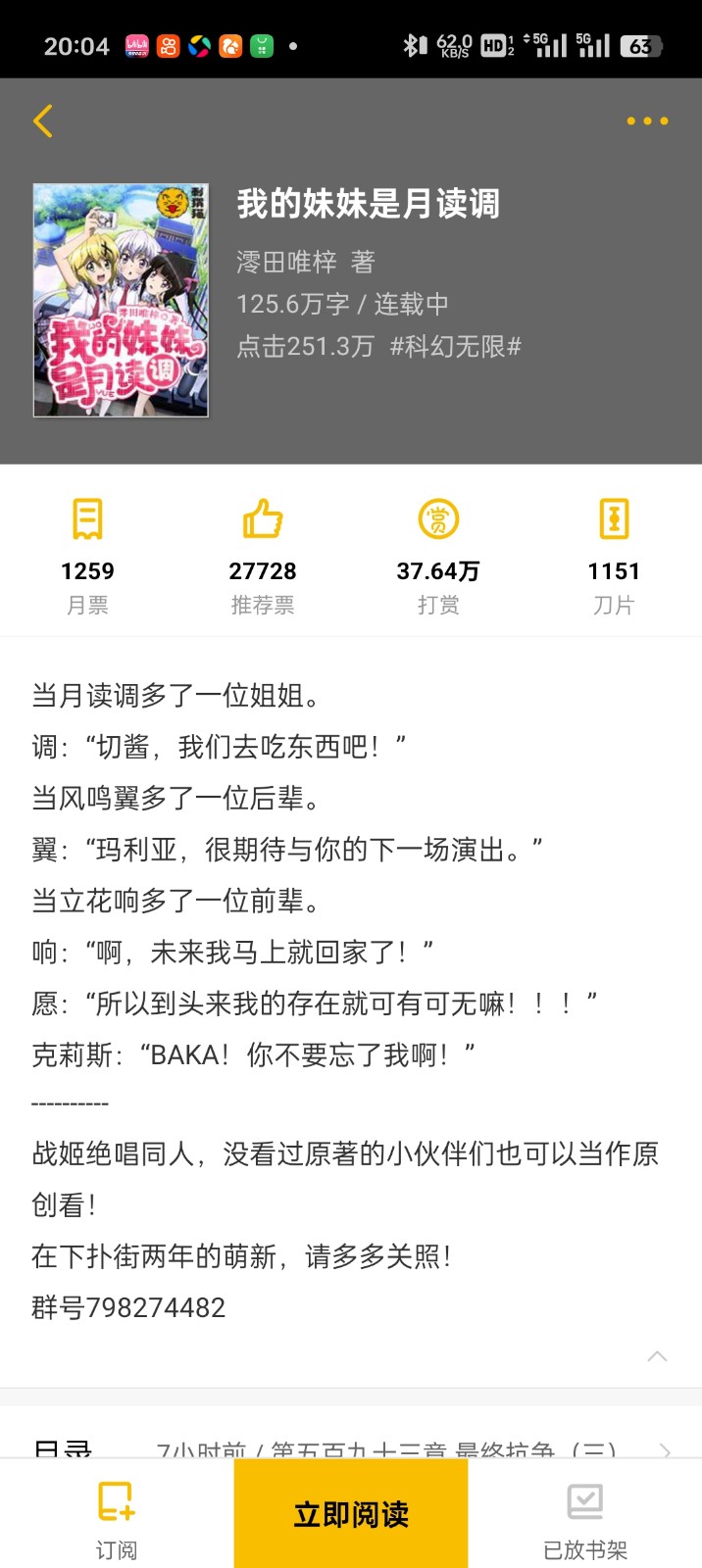
Task: Send a 刀片 blade
Action: tap(614, 556)
